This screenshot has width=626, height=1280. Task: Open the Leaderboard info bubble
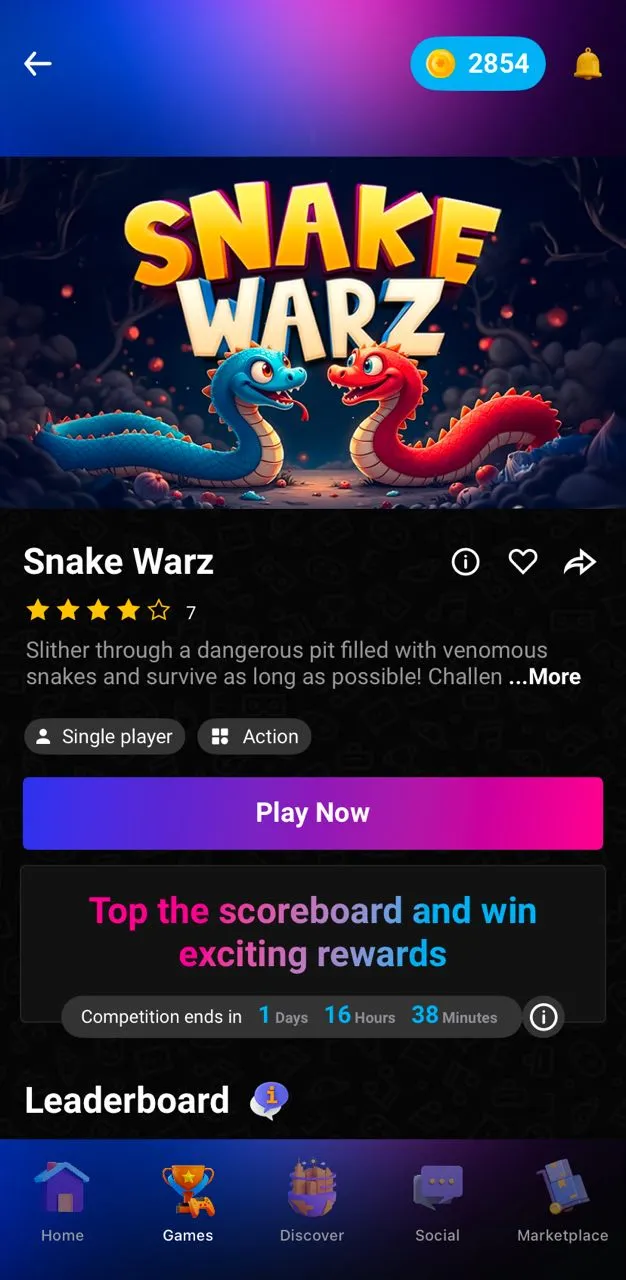tap(270, 1100)
